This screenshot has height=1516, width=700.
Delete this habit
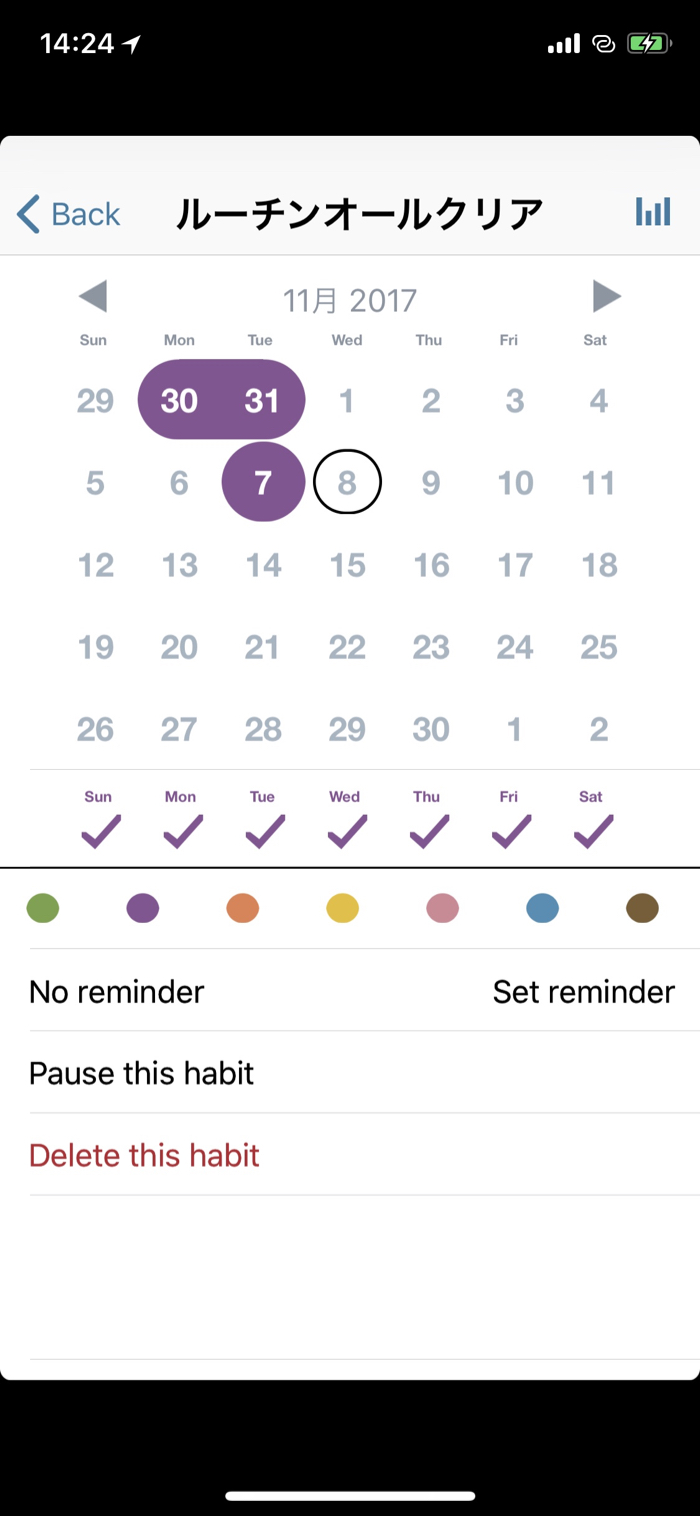pos(145,1155)
